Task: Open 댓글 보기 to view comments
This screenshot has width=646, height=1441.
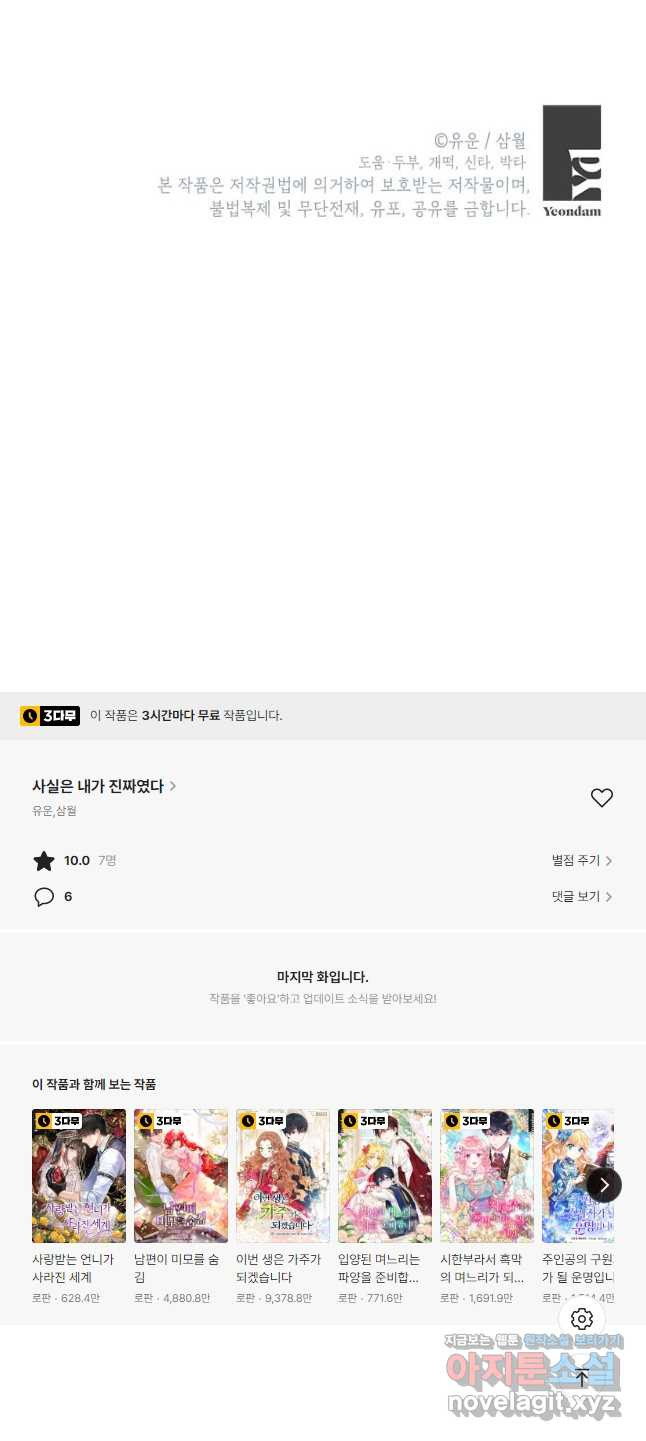Action: tap(581, 896)
